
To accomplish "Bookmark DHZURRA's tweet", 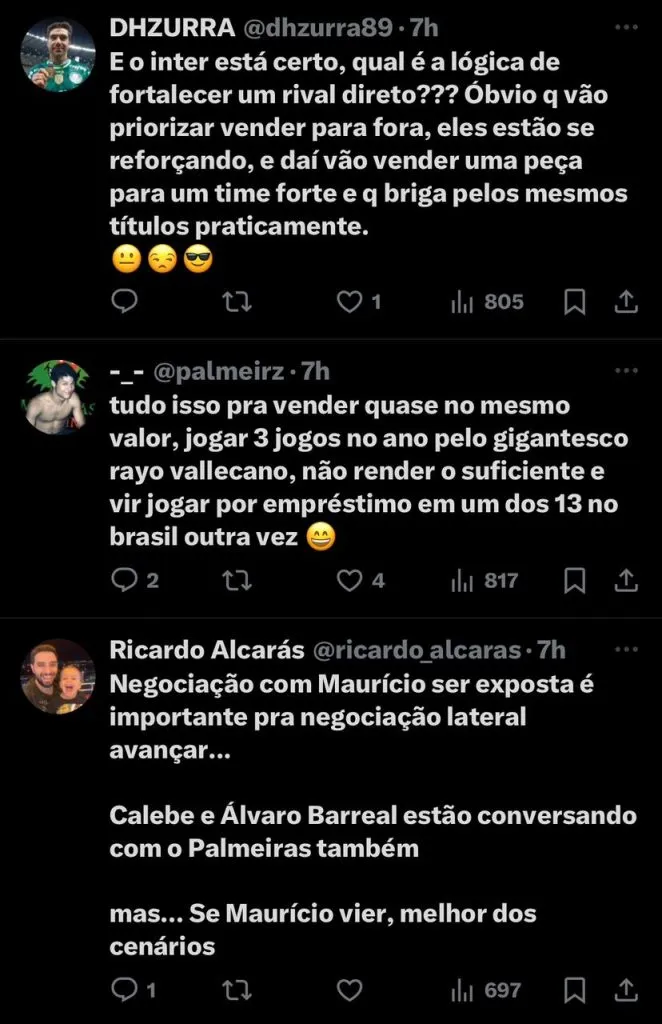I will click(x=575, y=301).
